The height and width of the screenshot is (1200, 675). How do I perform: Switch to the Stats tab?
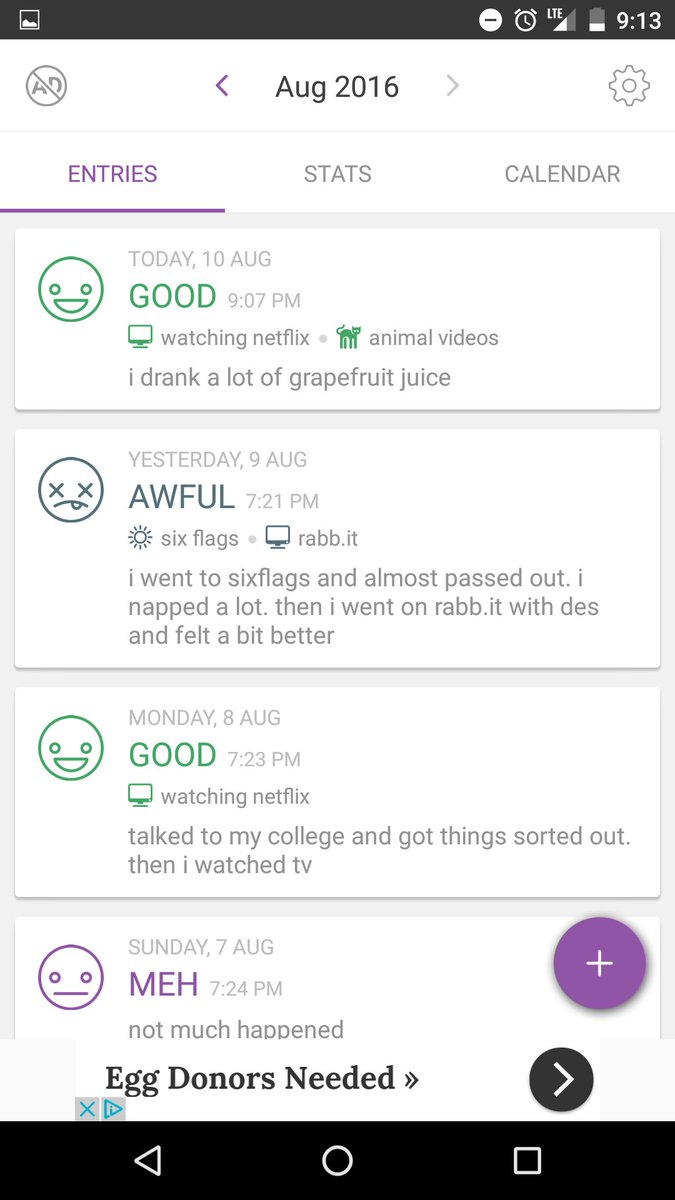point(337,174)
